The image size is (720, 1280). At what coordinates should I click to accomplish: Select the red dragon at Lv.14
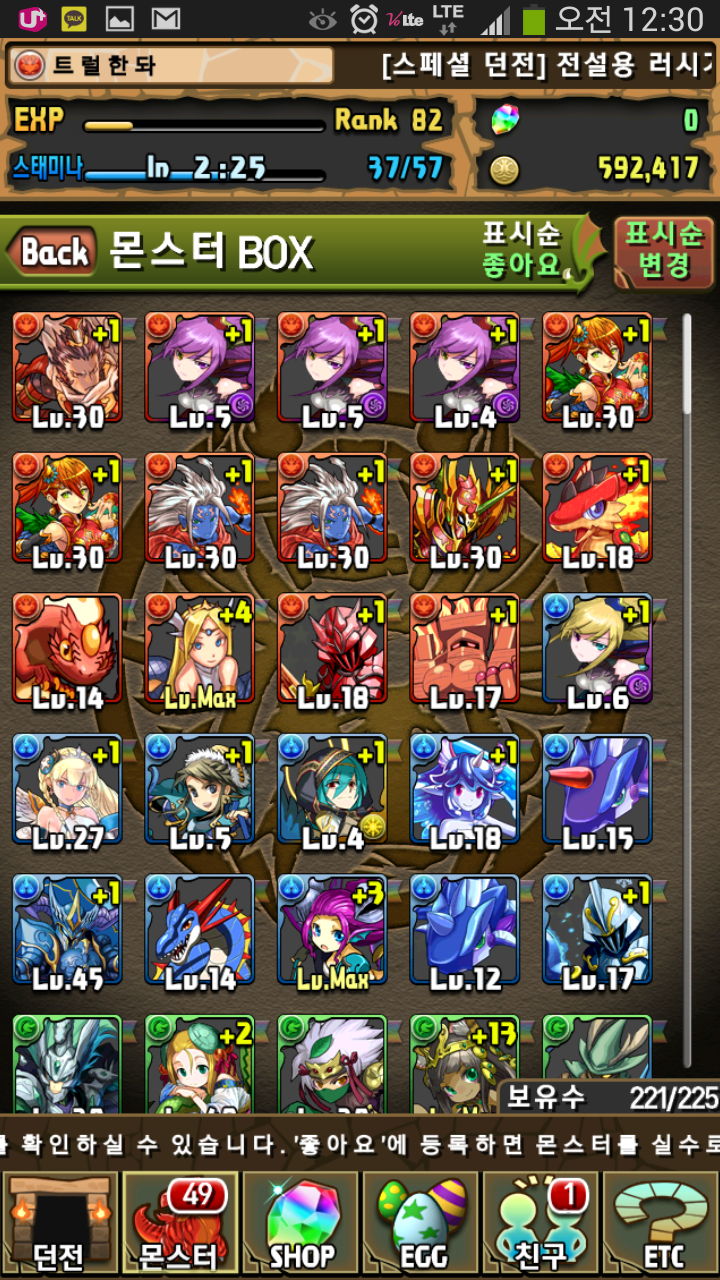[x=67, y=650]
